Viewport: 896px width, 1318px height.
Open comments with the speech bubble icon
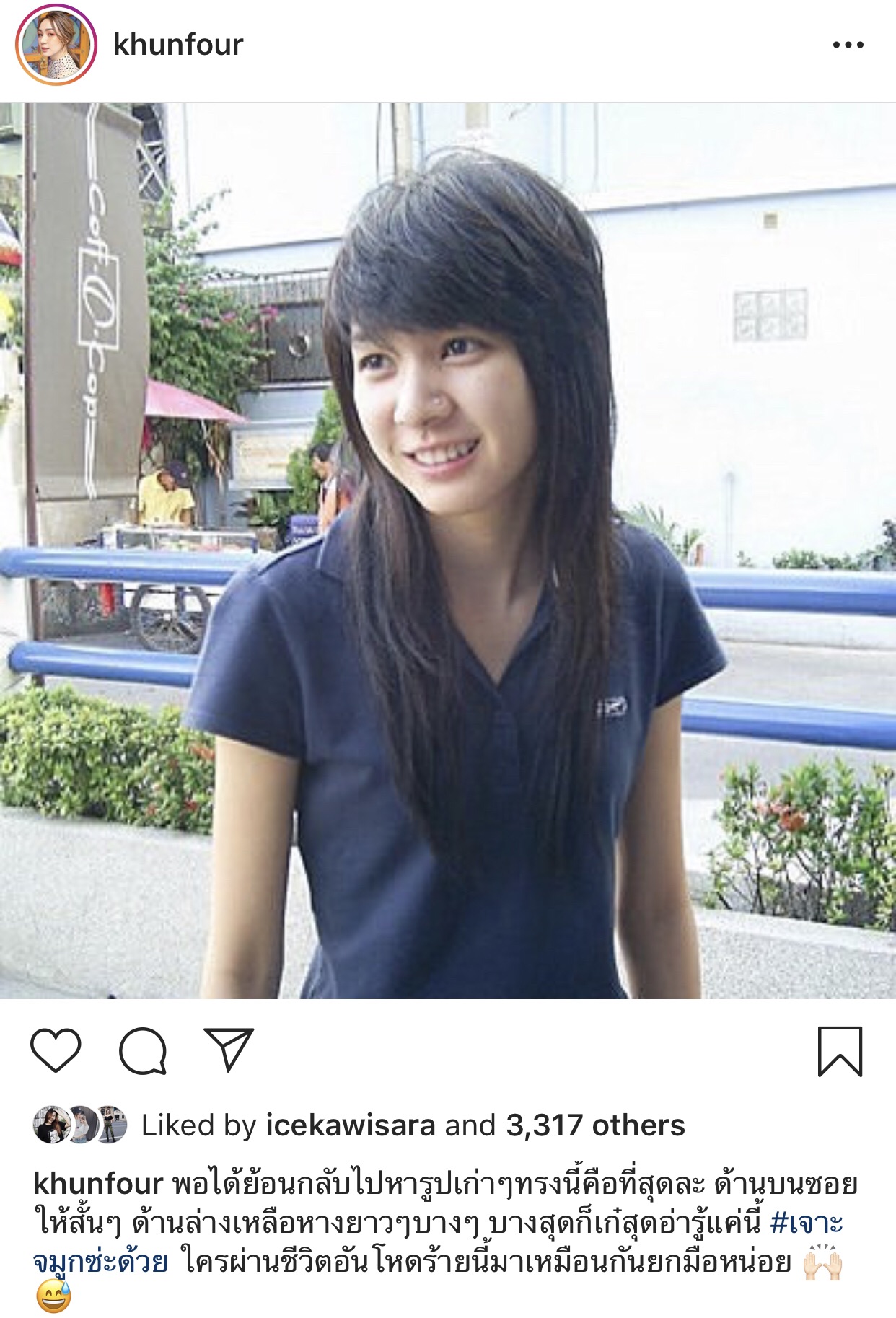tap(143, 1051)
